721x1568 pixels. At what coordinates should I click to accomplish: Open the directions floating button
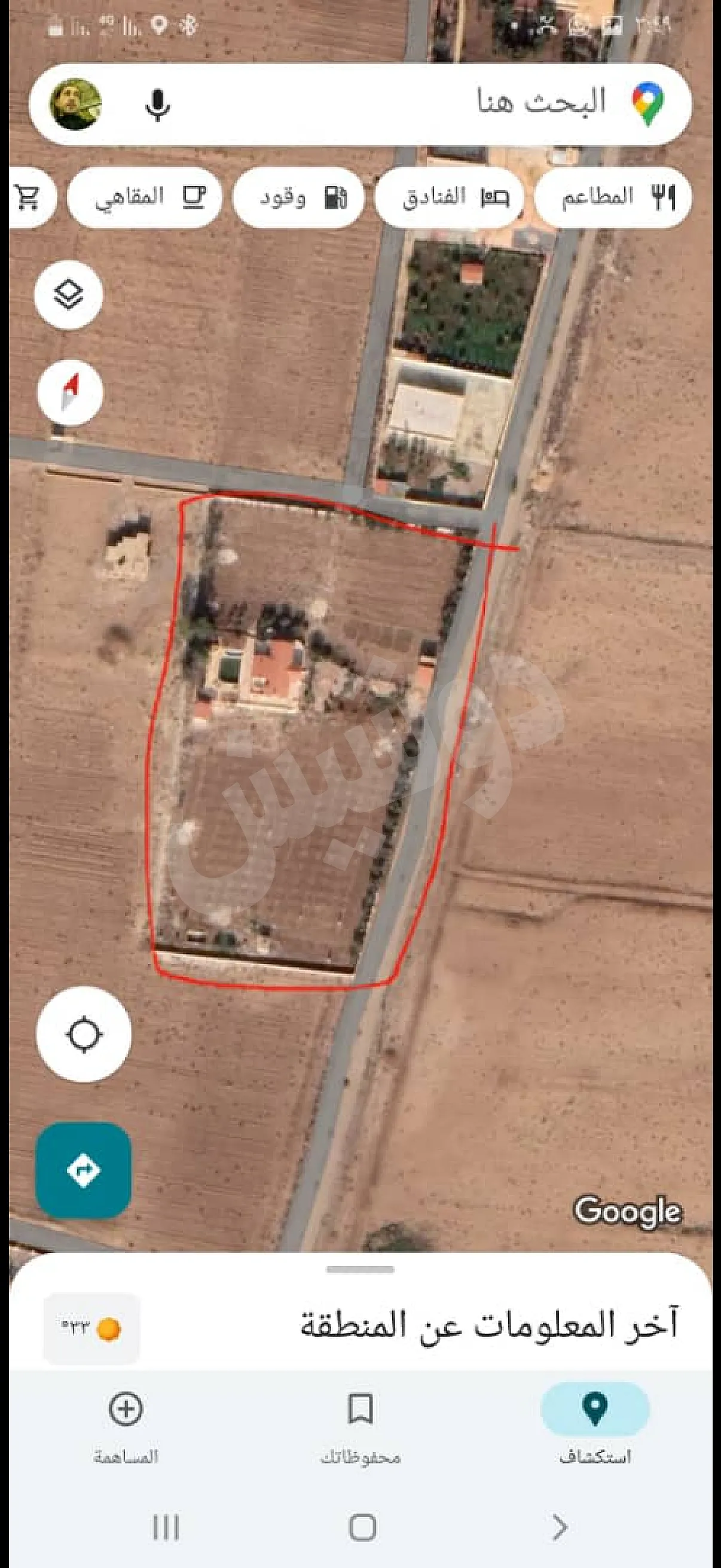pyautogui.click(x=84, y=1170)
